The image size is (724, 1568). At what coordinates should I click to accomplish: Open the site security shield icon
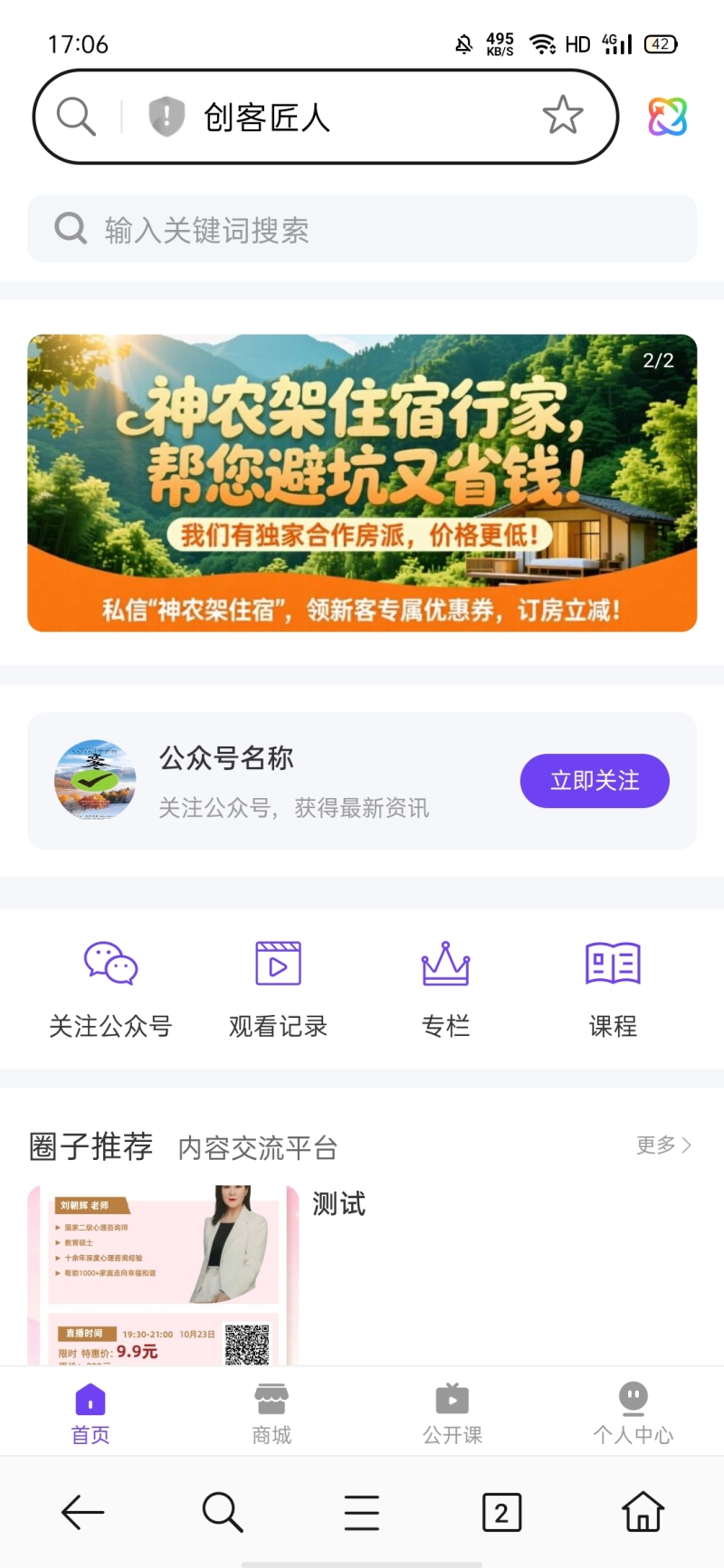[167, 117]
